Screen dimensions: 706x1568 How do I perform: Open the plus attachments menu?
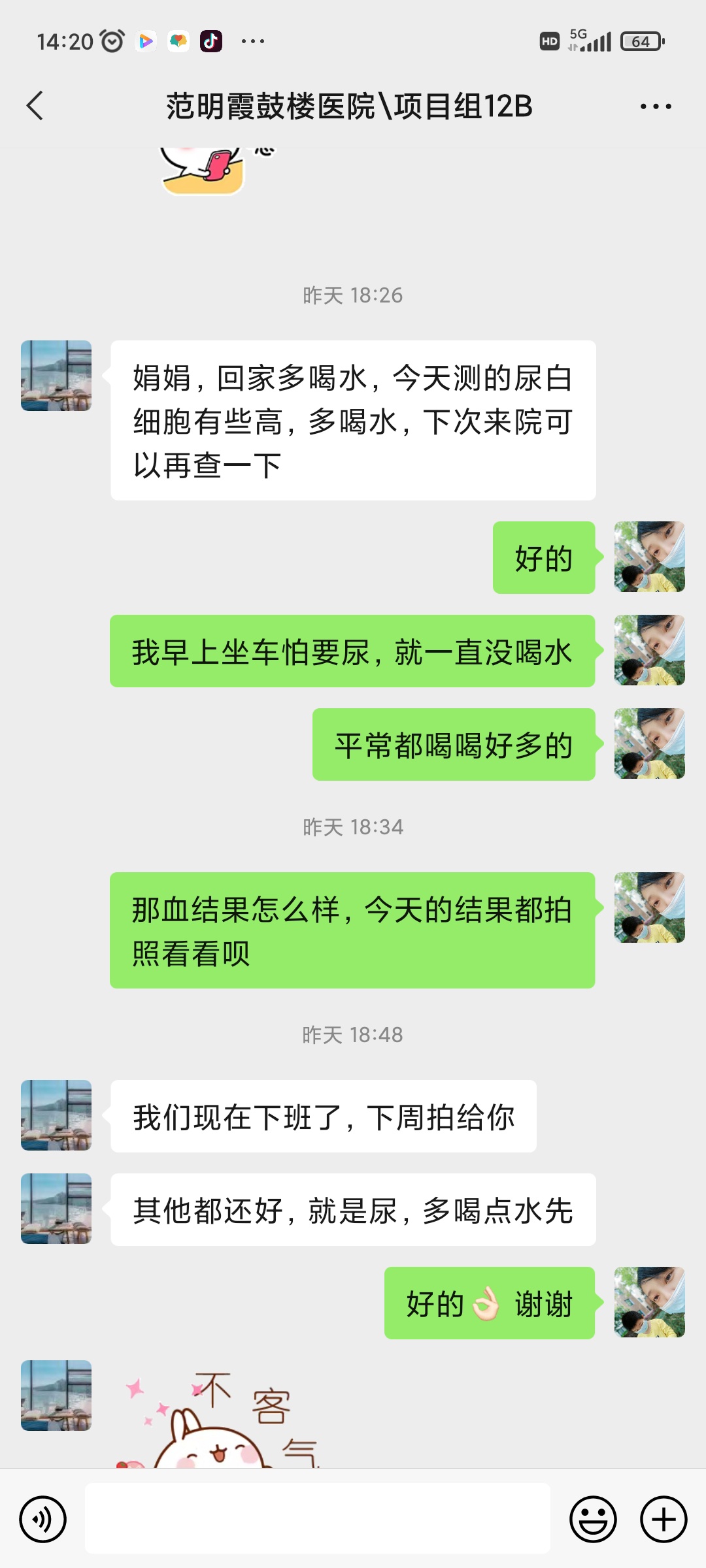663,1519
